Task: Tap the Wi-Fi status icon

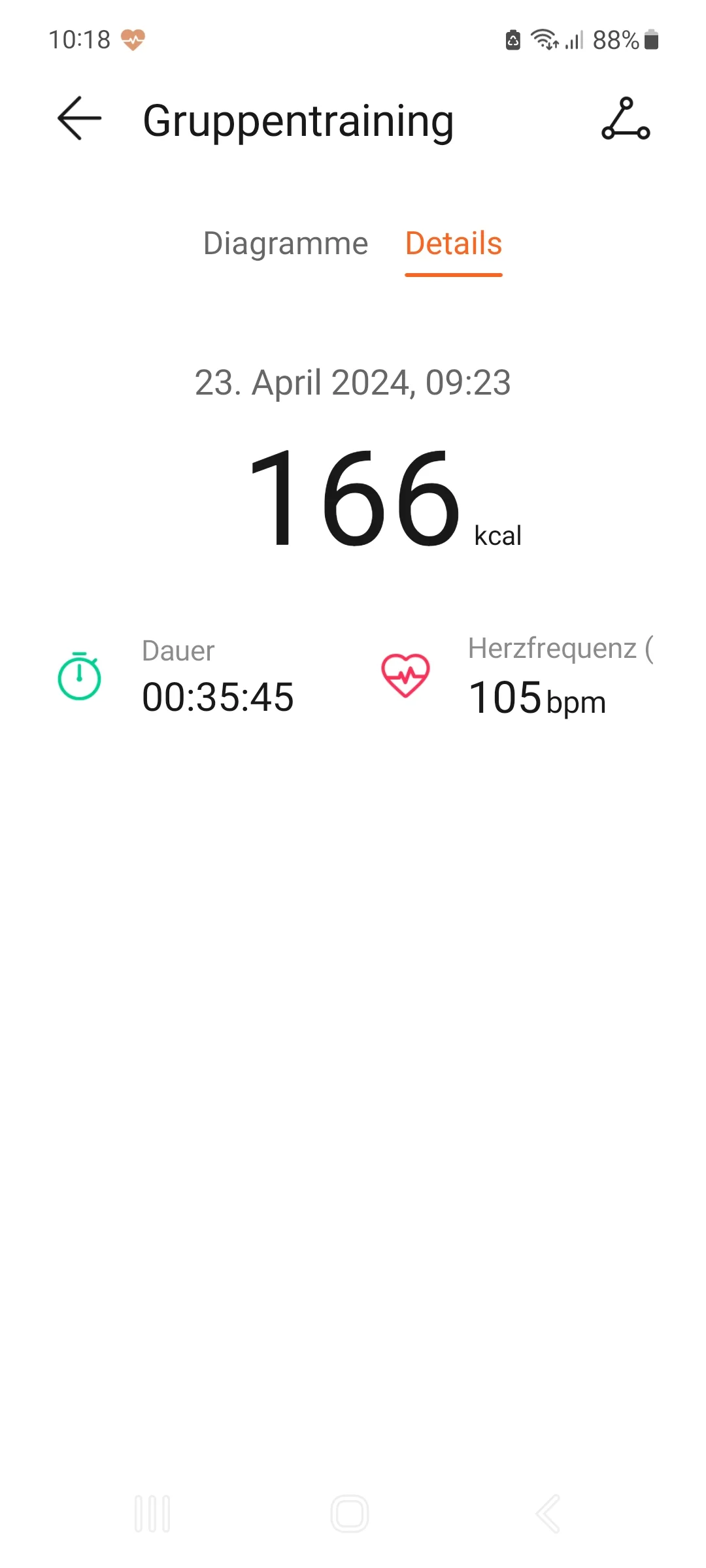Action: tap(544, 41)
